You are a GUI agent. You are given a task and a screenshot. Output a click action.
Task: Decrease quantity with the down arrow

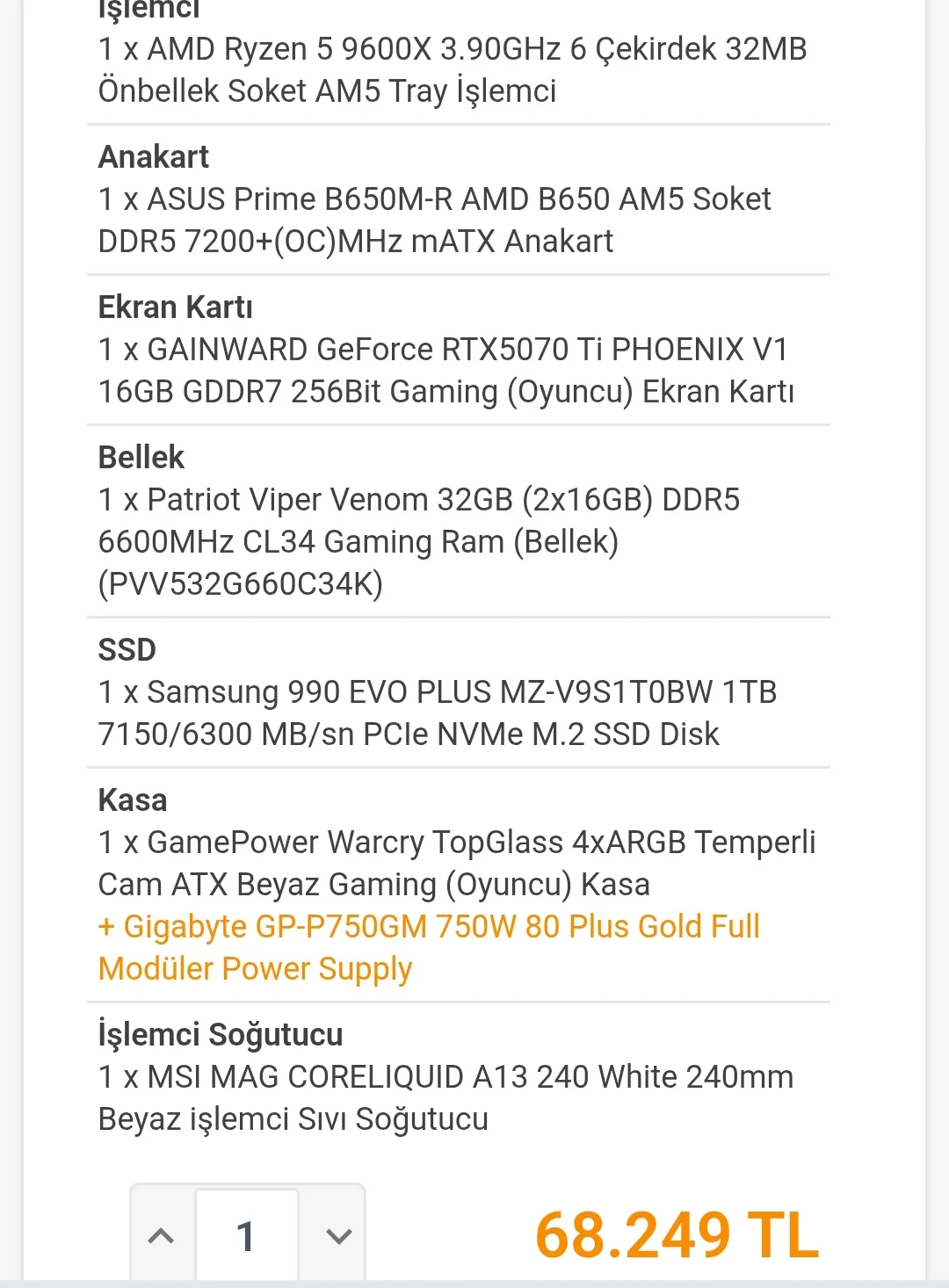[338, 1235]
